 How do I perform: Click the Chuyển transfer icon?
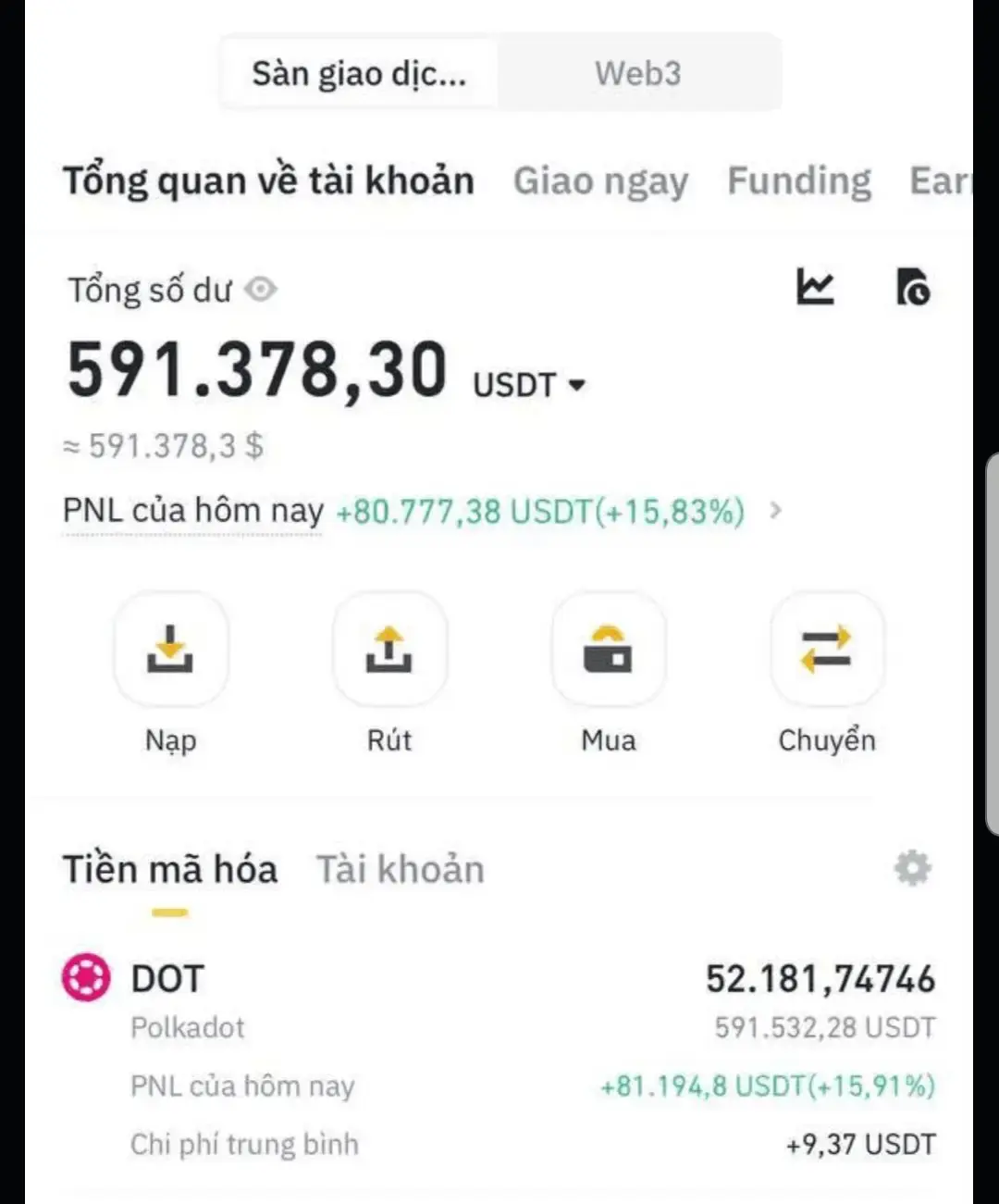(x=828, y=649)
